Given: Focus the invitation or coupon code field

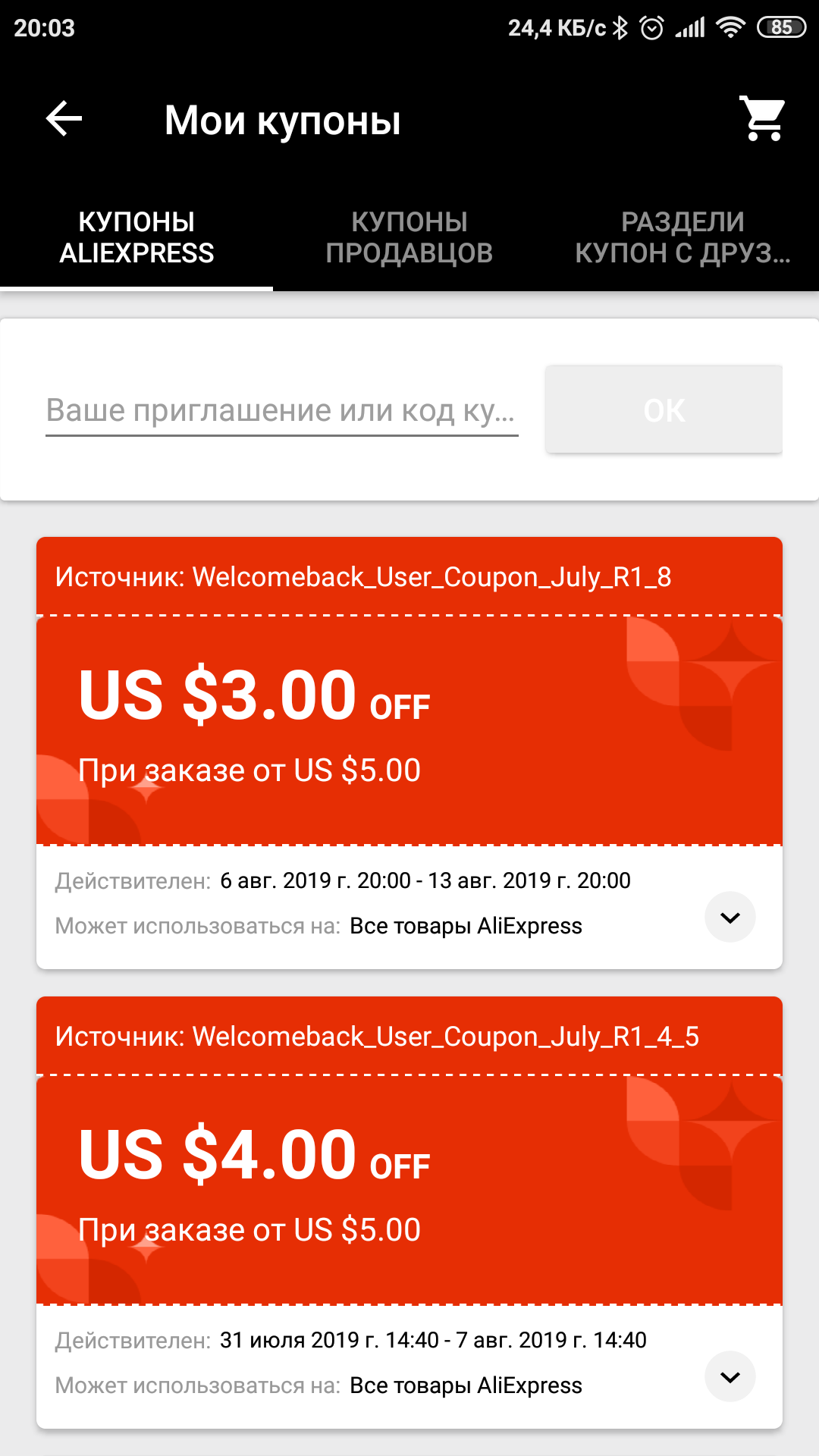Looking at the screenshot, I should coord(282,410).
